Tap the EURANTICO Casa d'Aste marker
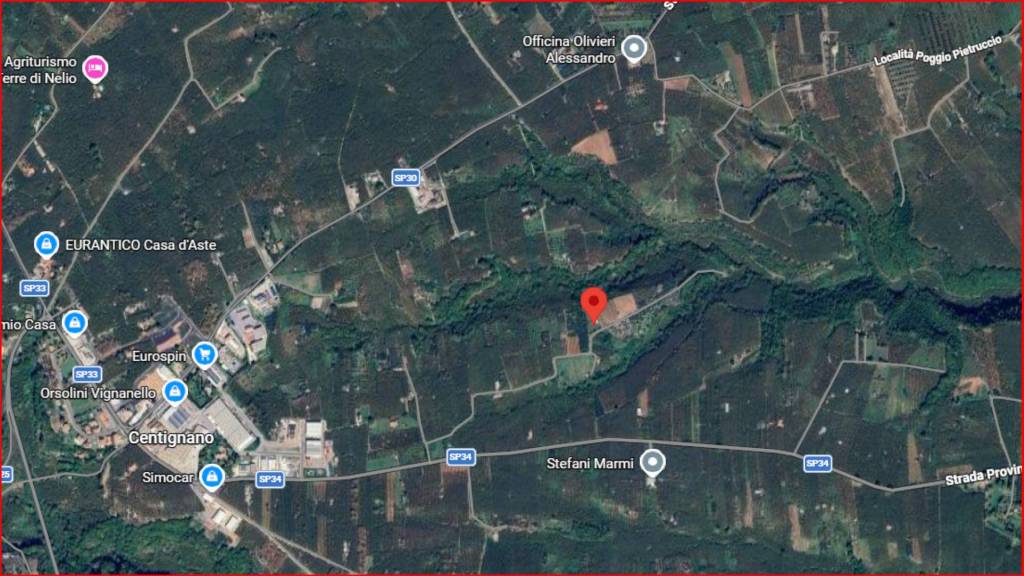 [45, 243]
